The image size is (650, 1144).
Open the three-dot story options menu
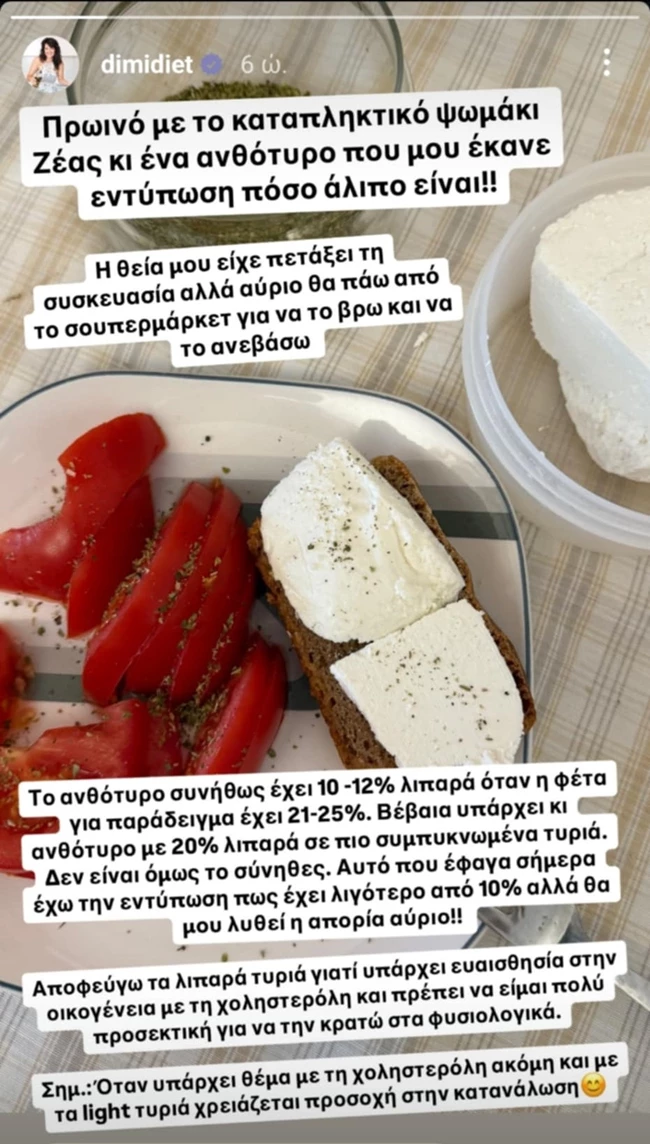[606, 62]
